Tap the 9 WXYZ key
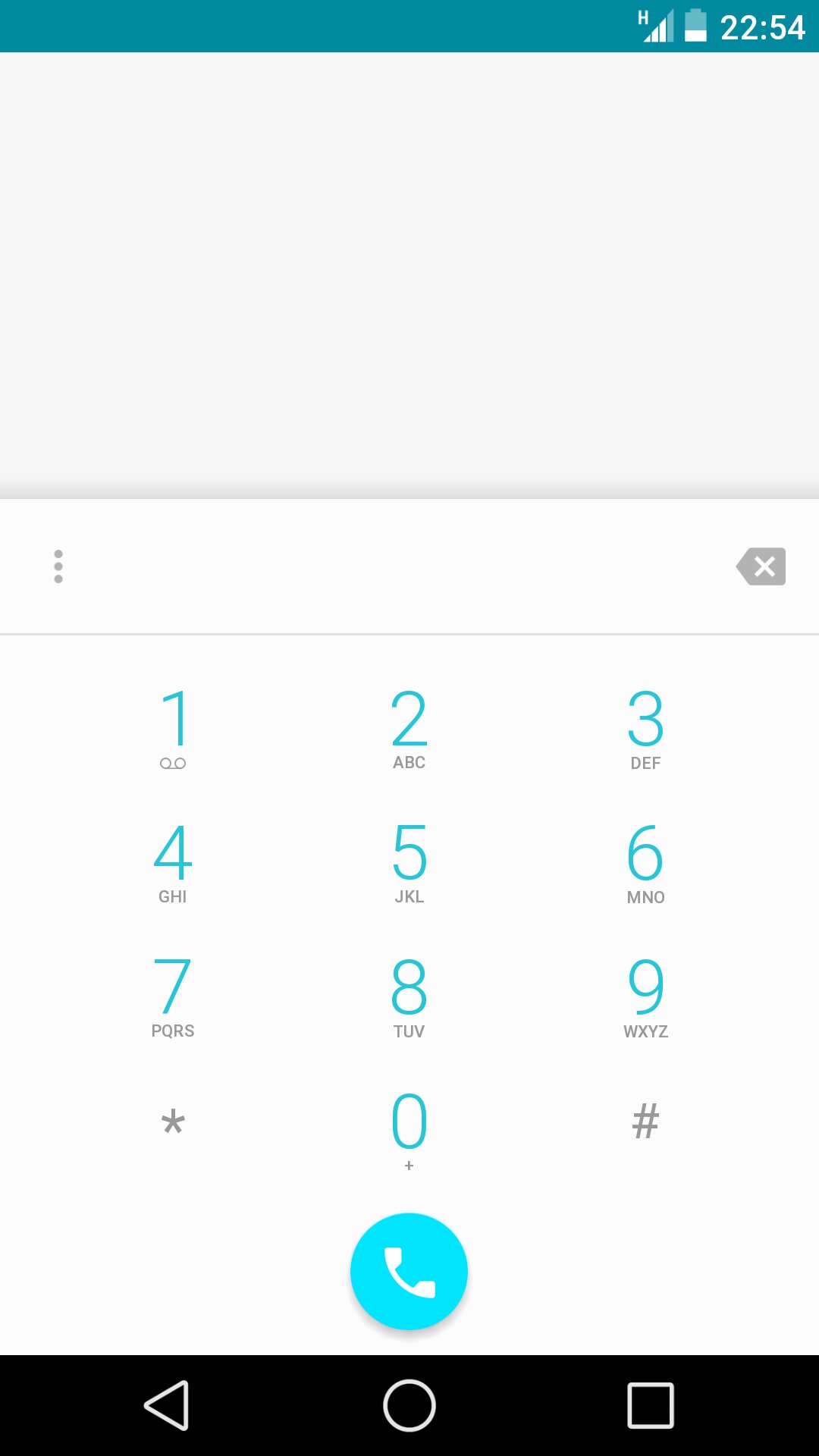Viewport: 819px width, 1456px height. [646, 996]
